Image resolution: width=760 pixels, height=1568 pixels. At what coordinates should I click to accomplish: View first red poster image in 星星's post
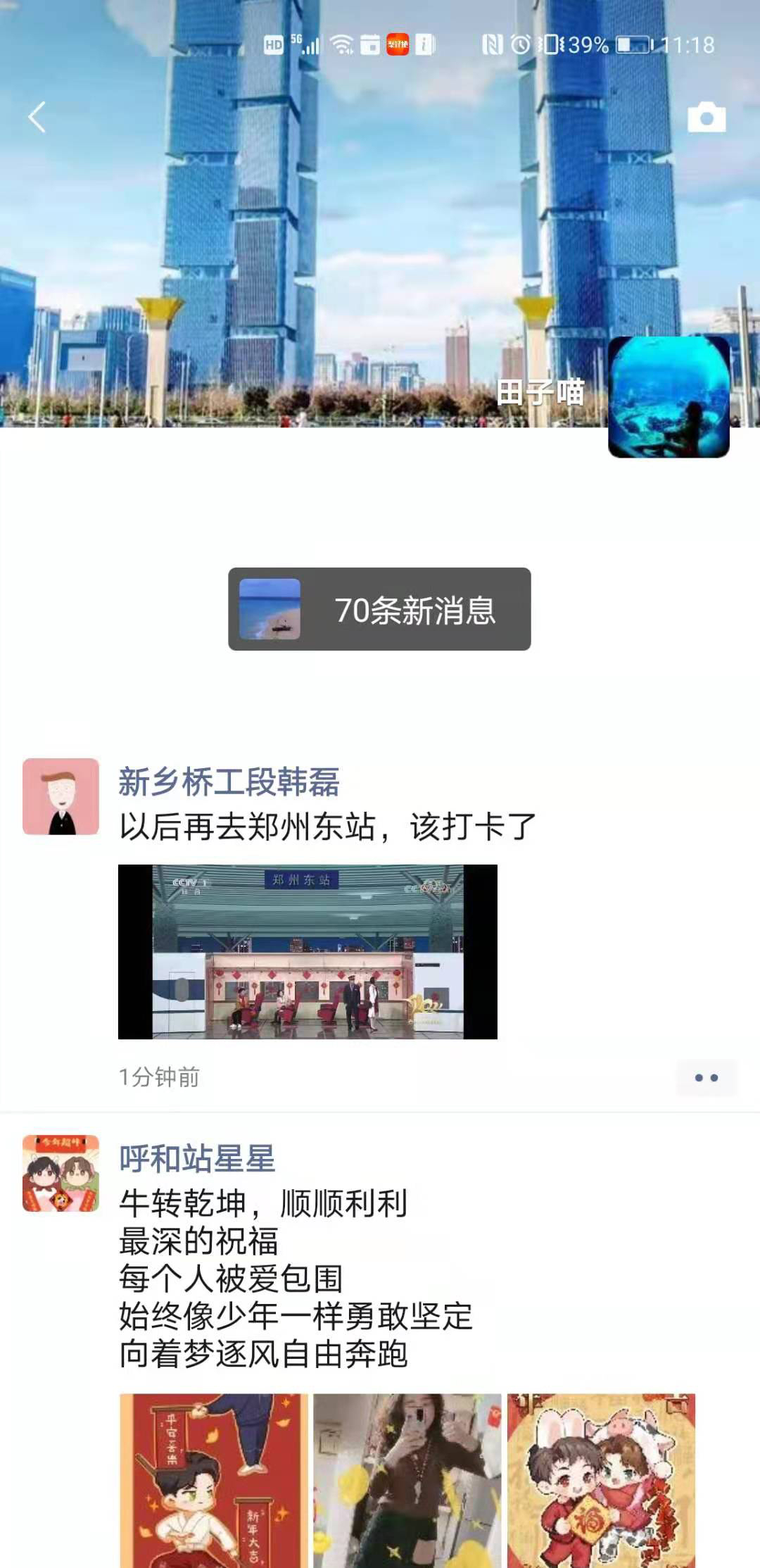[x=214, y=1479]
